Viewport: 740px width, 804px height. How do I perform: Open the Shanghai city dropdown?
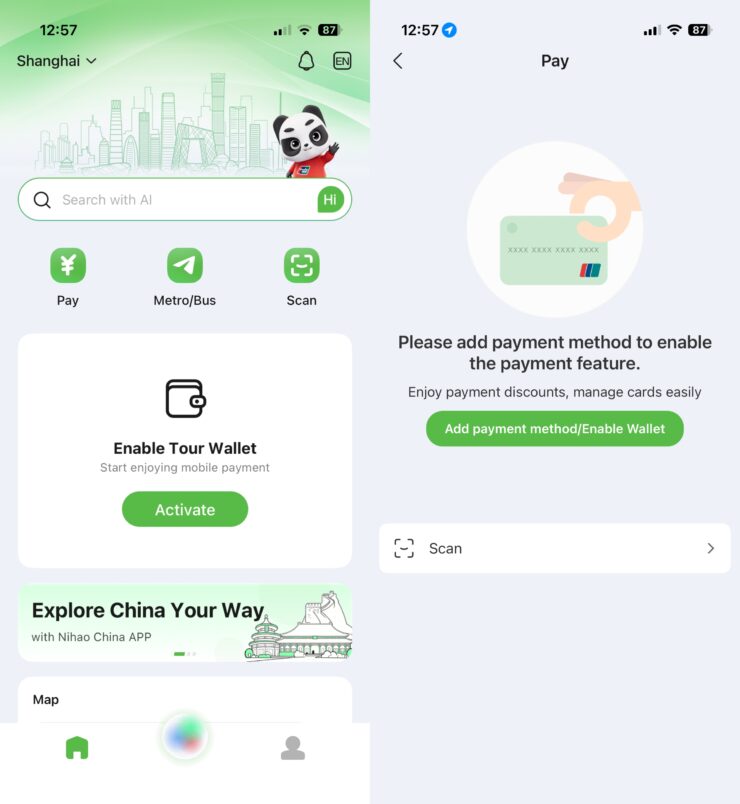pyautogui.click(x=57, y=61)
